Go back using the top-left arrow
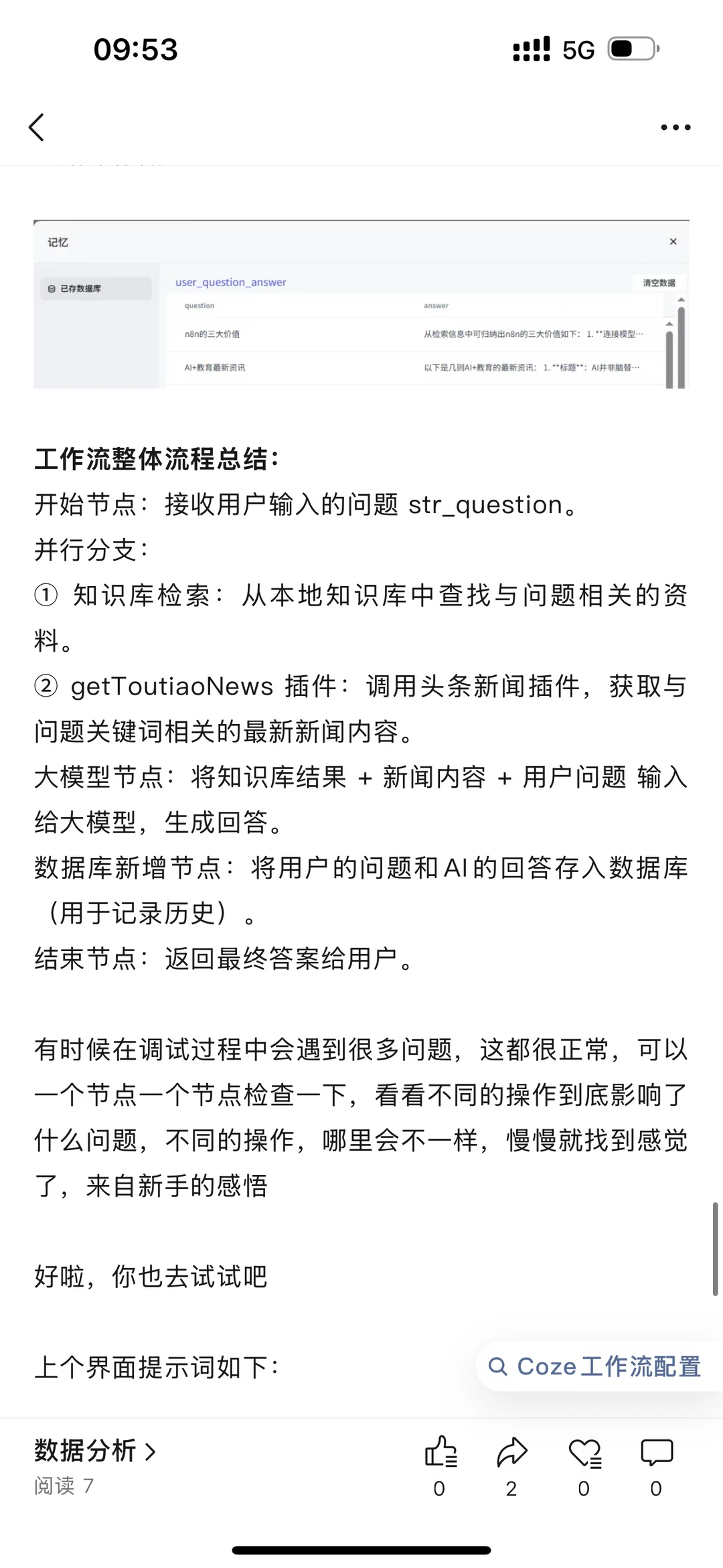The width and height of the screenshot is (723, 1568). pyautogui.click(x=37, y=127)
